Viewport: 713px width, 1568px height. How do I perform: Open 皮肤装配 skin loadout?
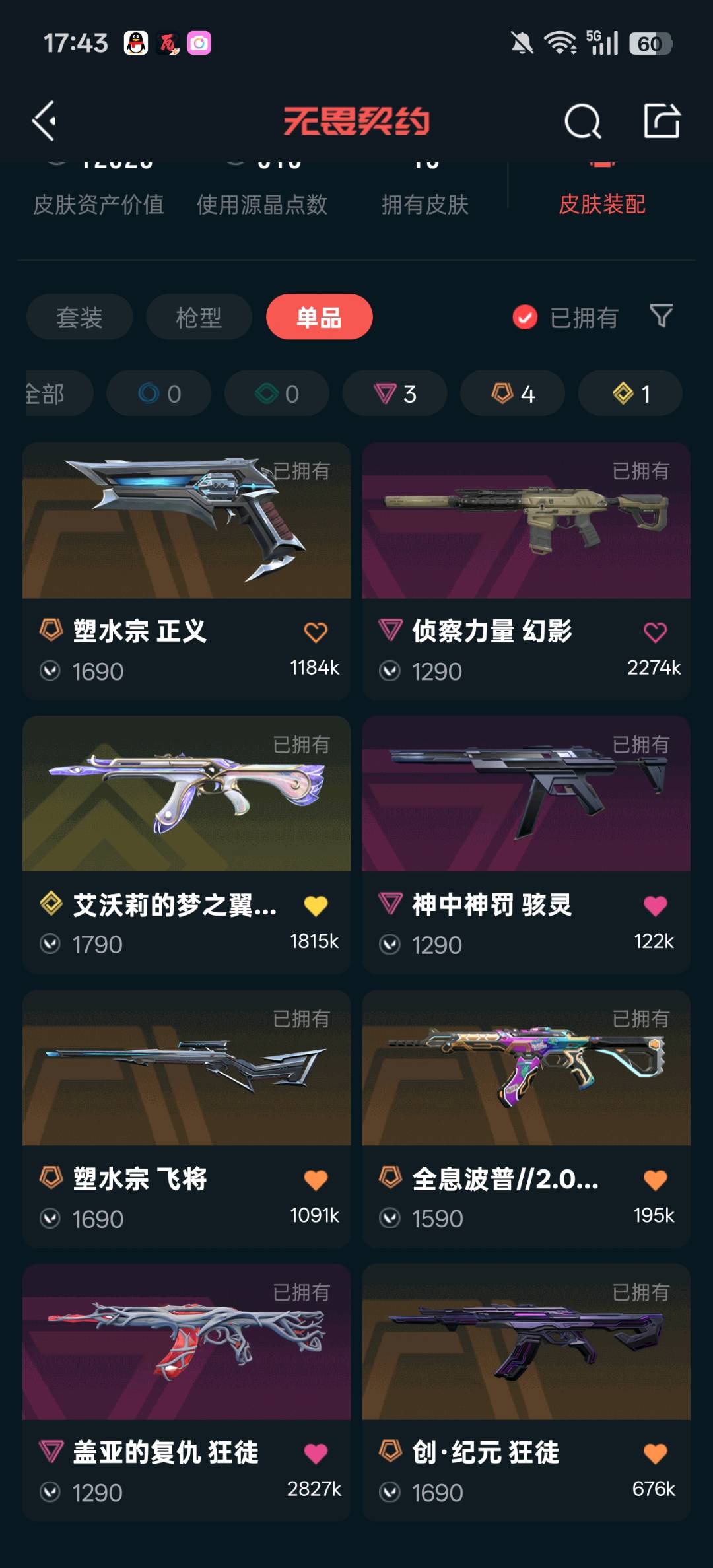[601, 204]
